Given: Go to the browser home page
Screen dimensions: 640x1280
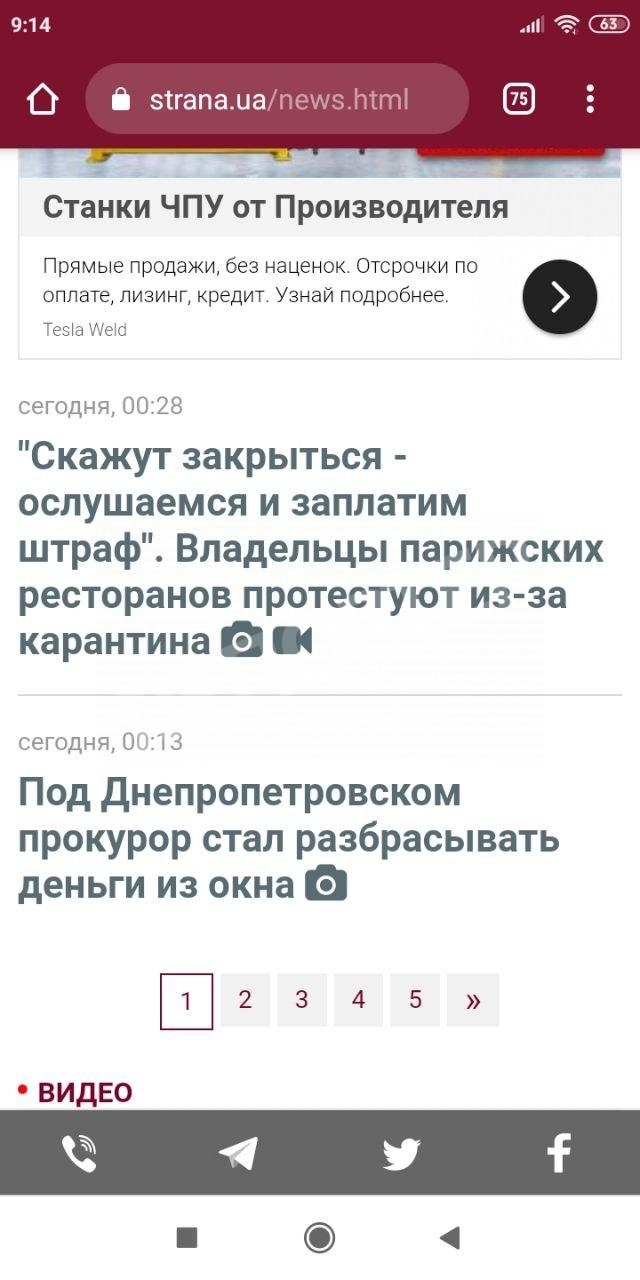Looking at the screenshot, I should pyautogui.click(x=42, y=99).
